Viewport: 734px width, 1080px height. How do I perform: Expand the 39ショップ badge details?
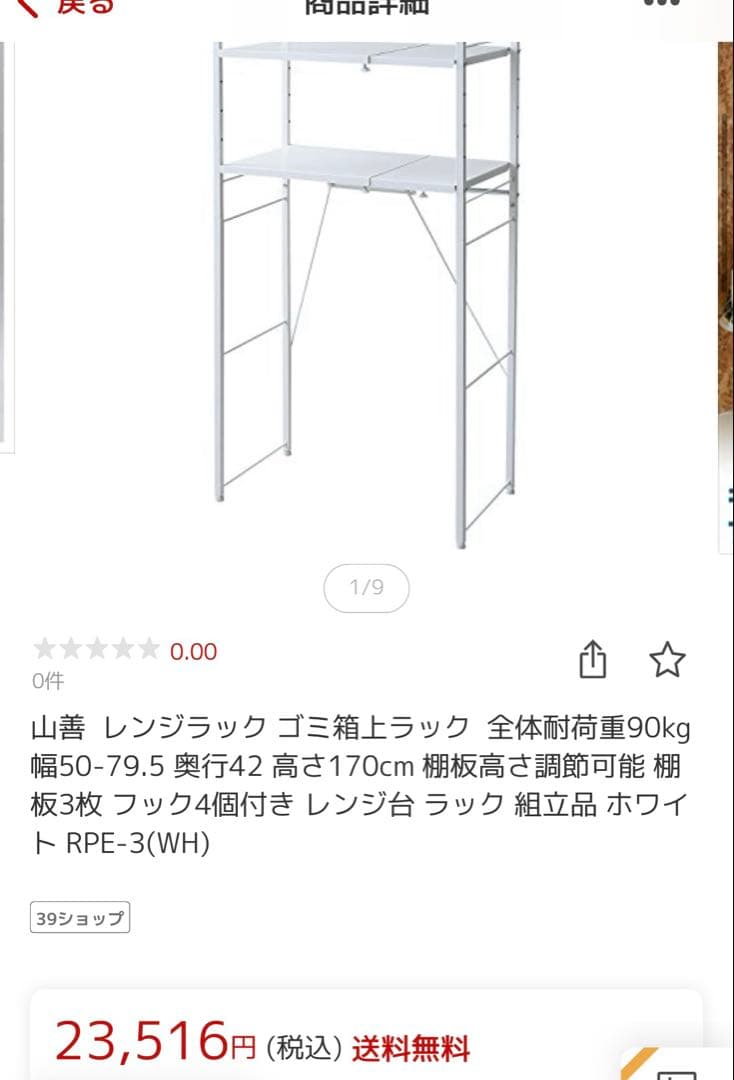(78, 916)
